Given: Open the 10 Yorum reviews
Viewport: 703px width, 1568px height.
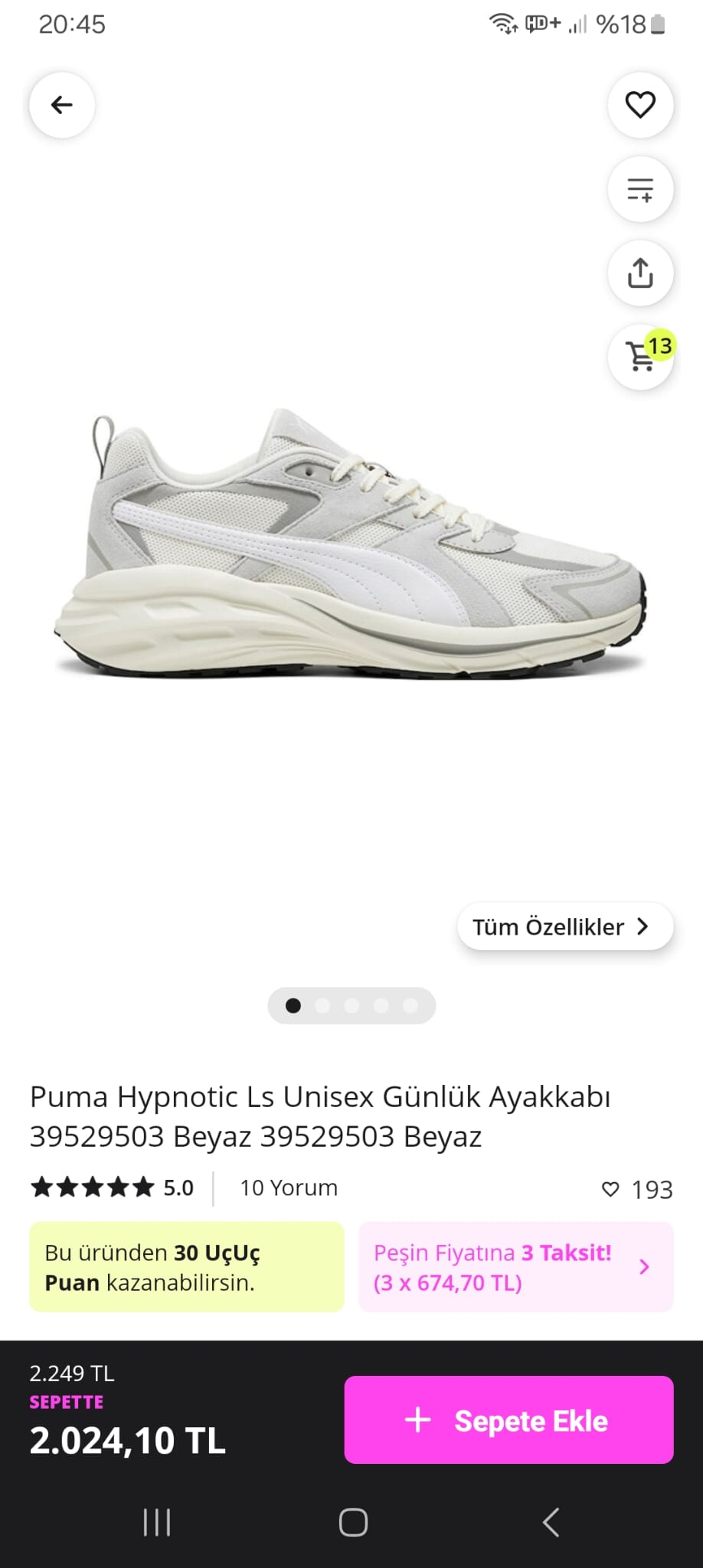Looking at the screenshot, I should 289,1187.
